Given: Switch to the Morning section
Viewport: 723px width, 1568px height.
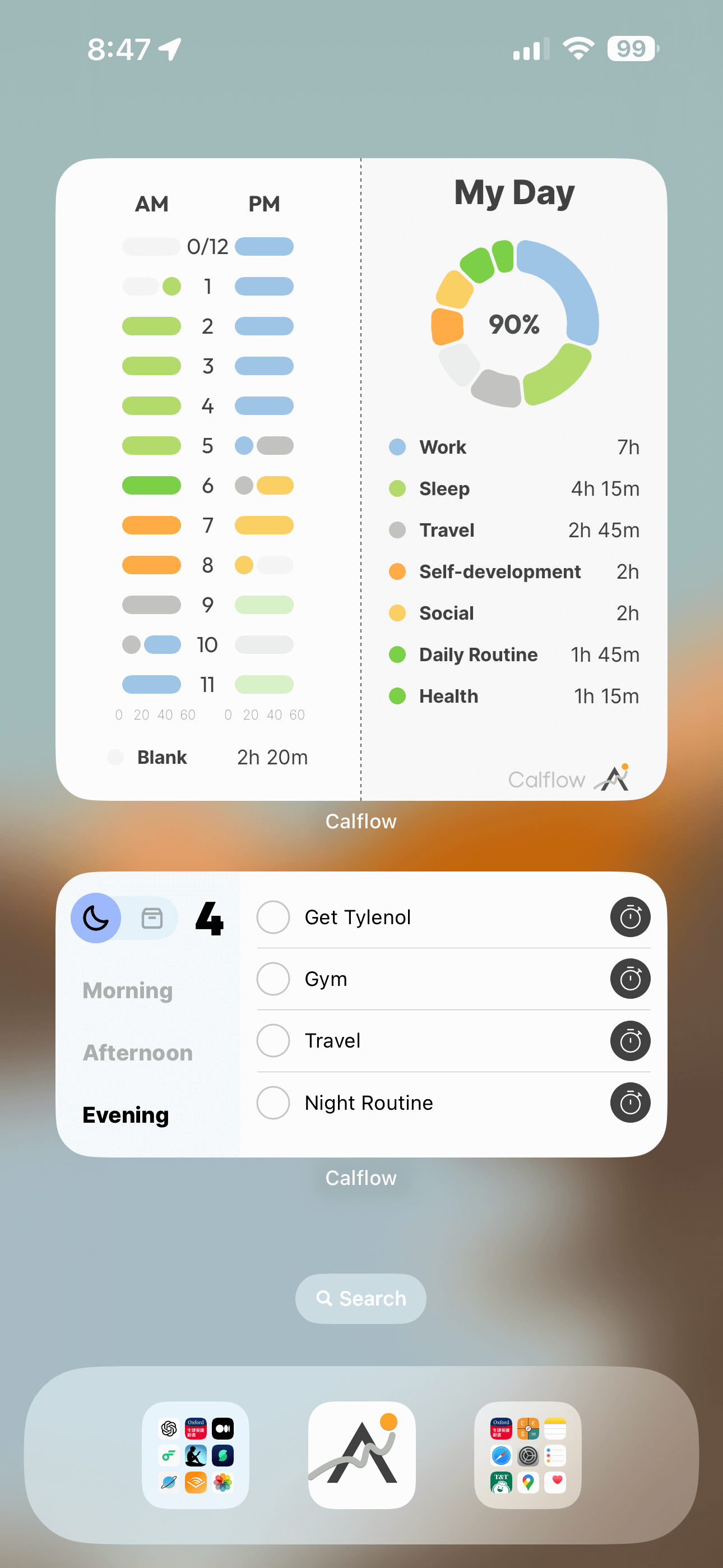Looking at the screenshot, I should pos(128,990).
